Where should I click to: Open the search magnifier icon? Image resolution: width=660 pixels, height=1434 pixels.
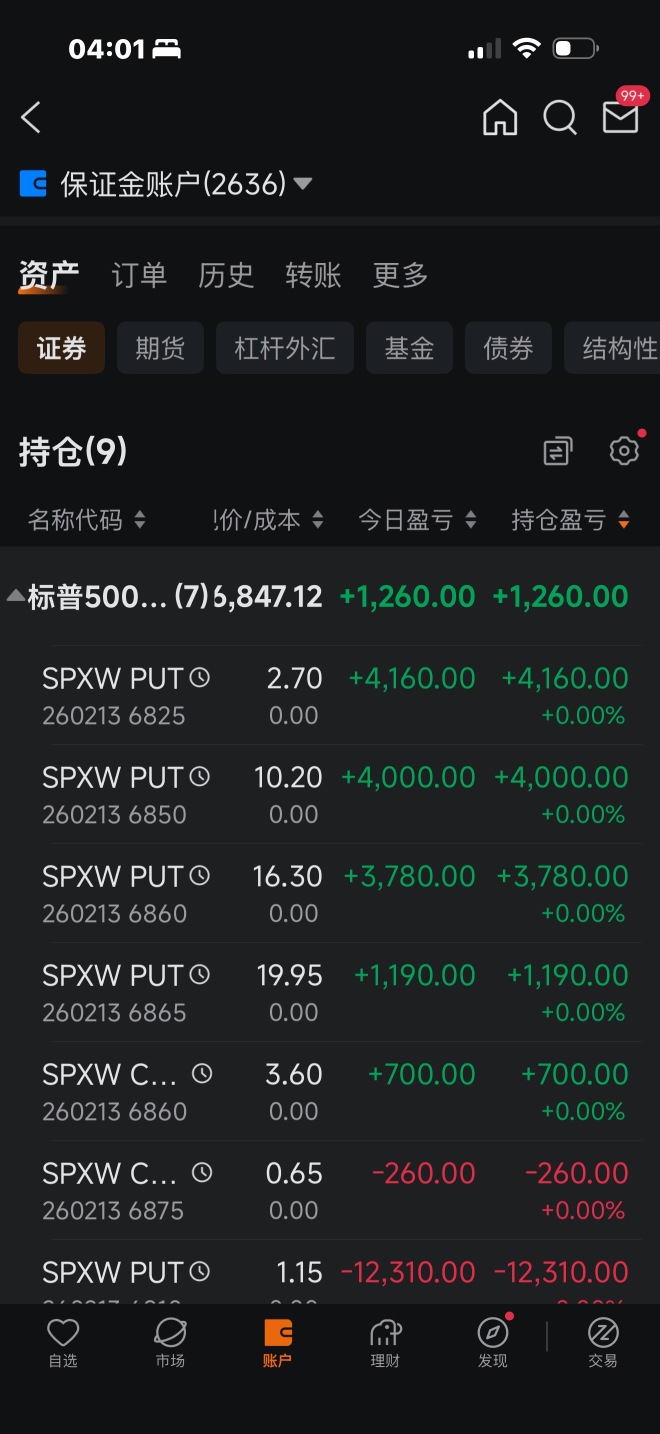[x=560, y=118]
